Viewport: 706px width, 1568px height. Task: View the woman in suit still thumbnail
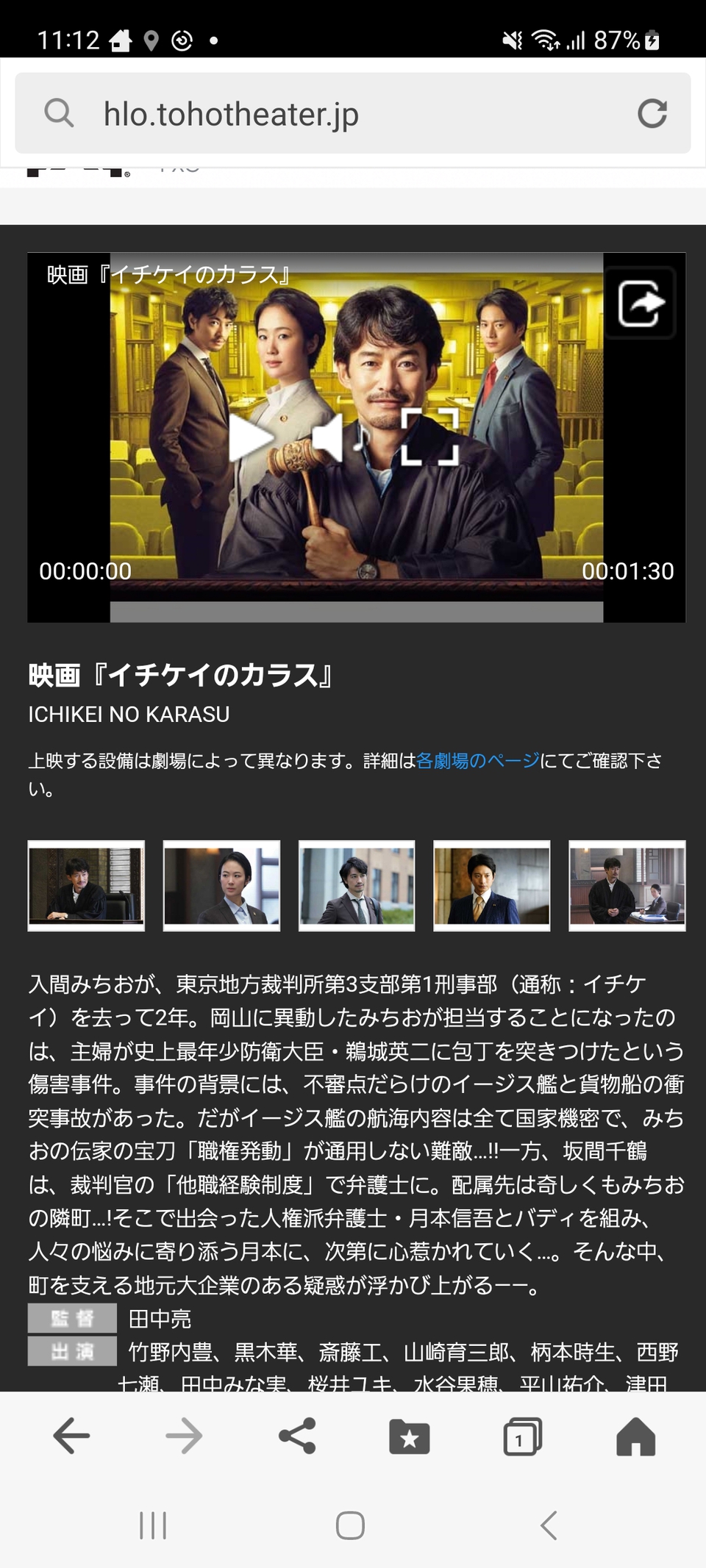click(x=221, y=886)
